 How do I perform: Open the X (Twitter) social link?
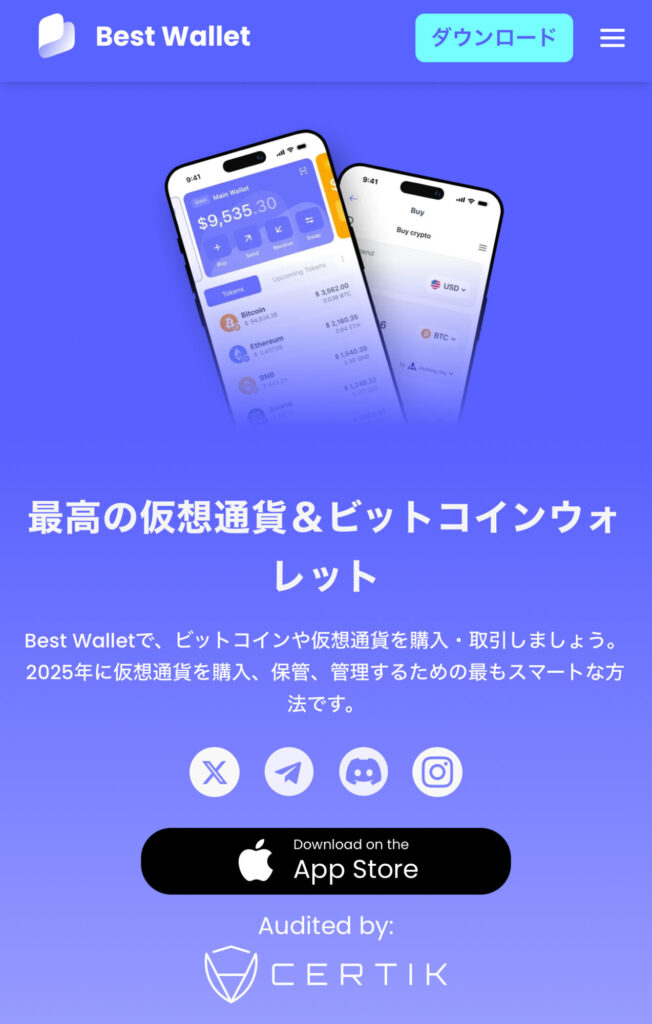[x=214, y=772]
